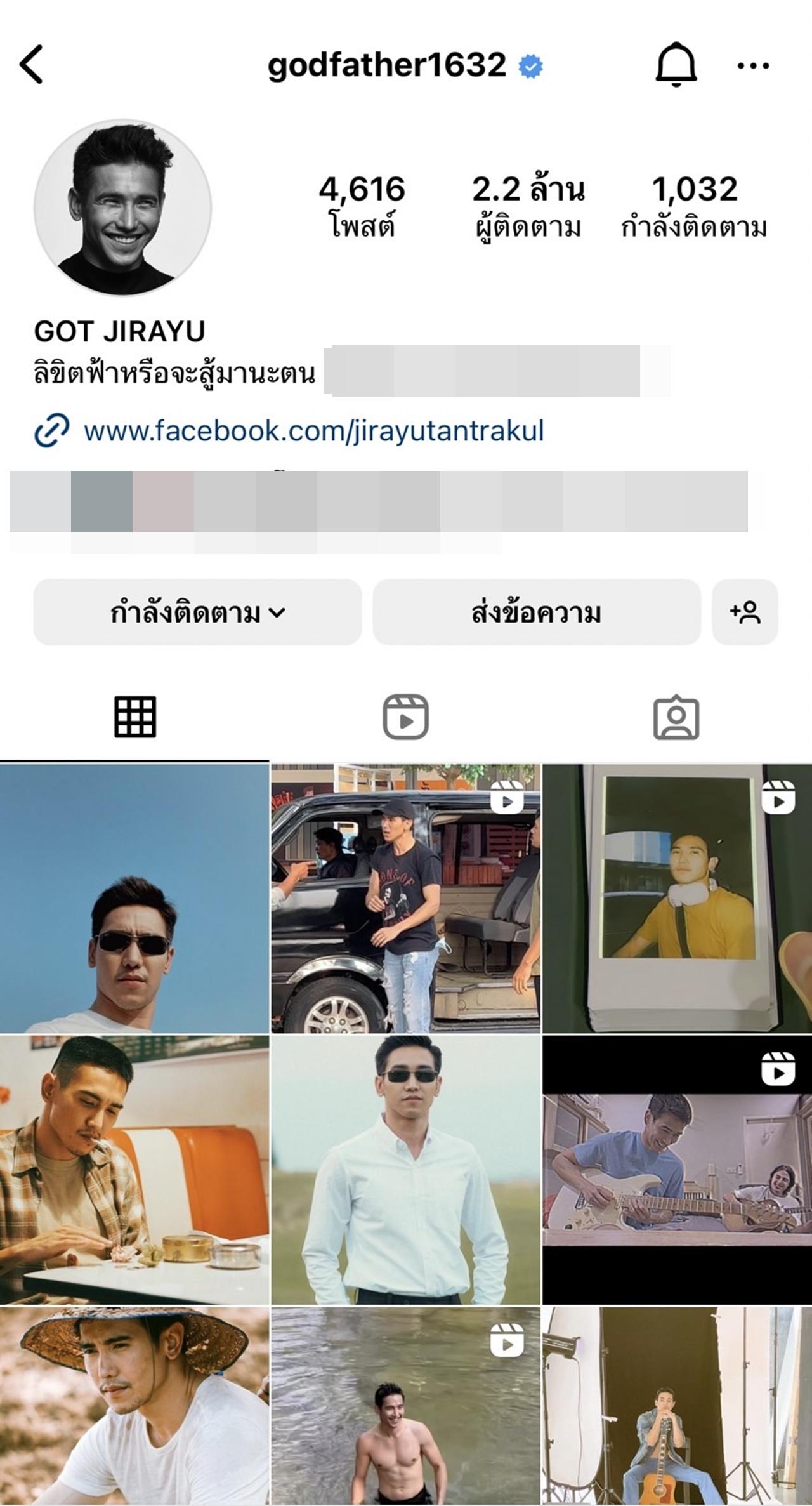This screenshot has height=1506, width=812.
Task: Open the reel with the black van
Action: pyautogui.click(x=405, y=899)
